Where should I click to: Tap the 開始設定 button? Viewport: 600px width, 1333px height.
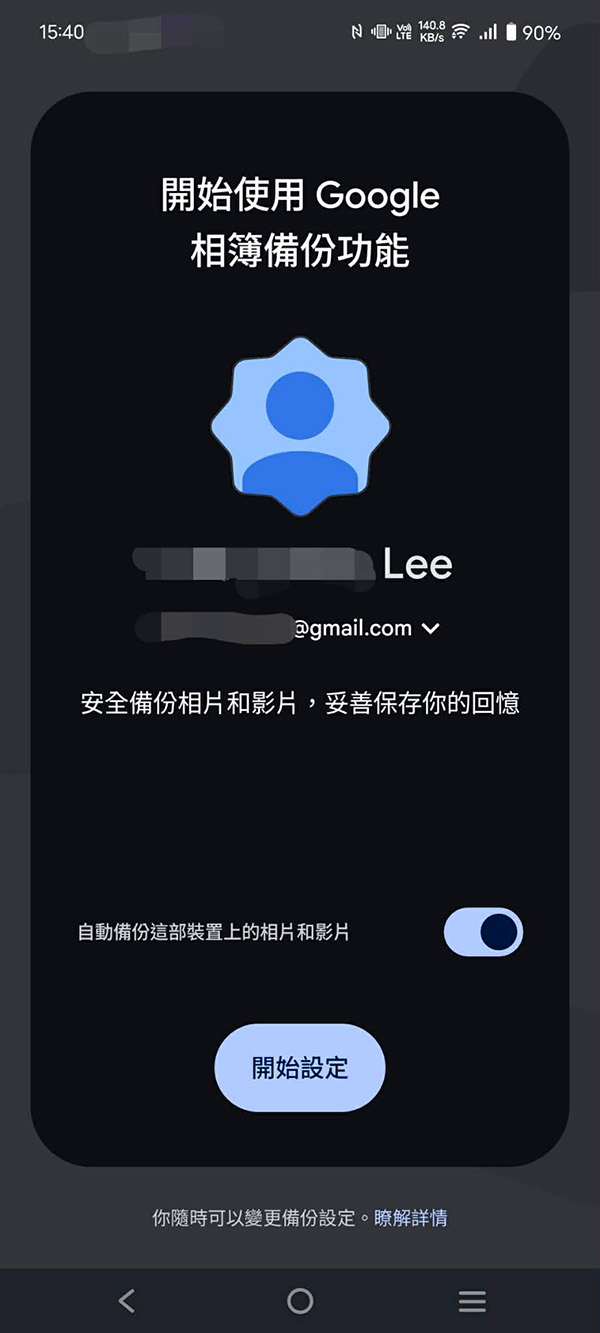tap(300, 1067)
